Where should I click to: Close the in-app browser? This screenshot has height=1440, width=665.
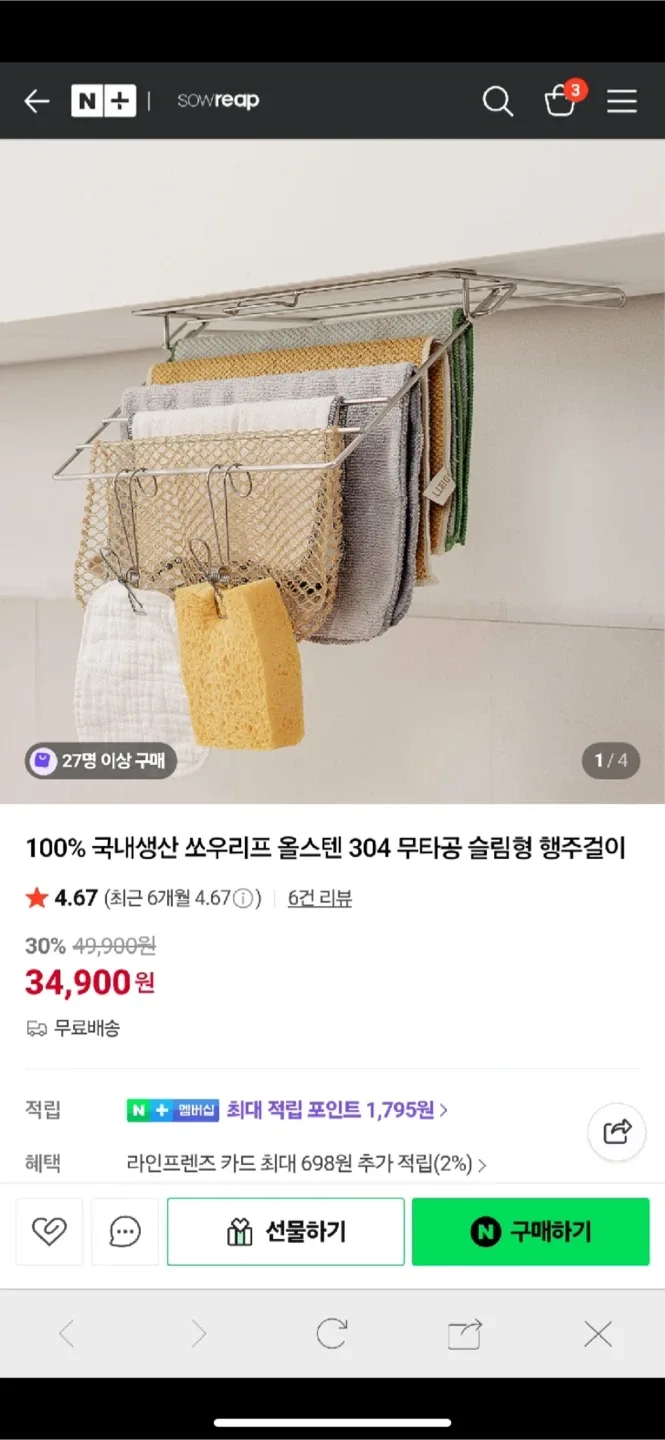tap(598, 1333)
